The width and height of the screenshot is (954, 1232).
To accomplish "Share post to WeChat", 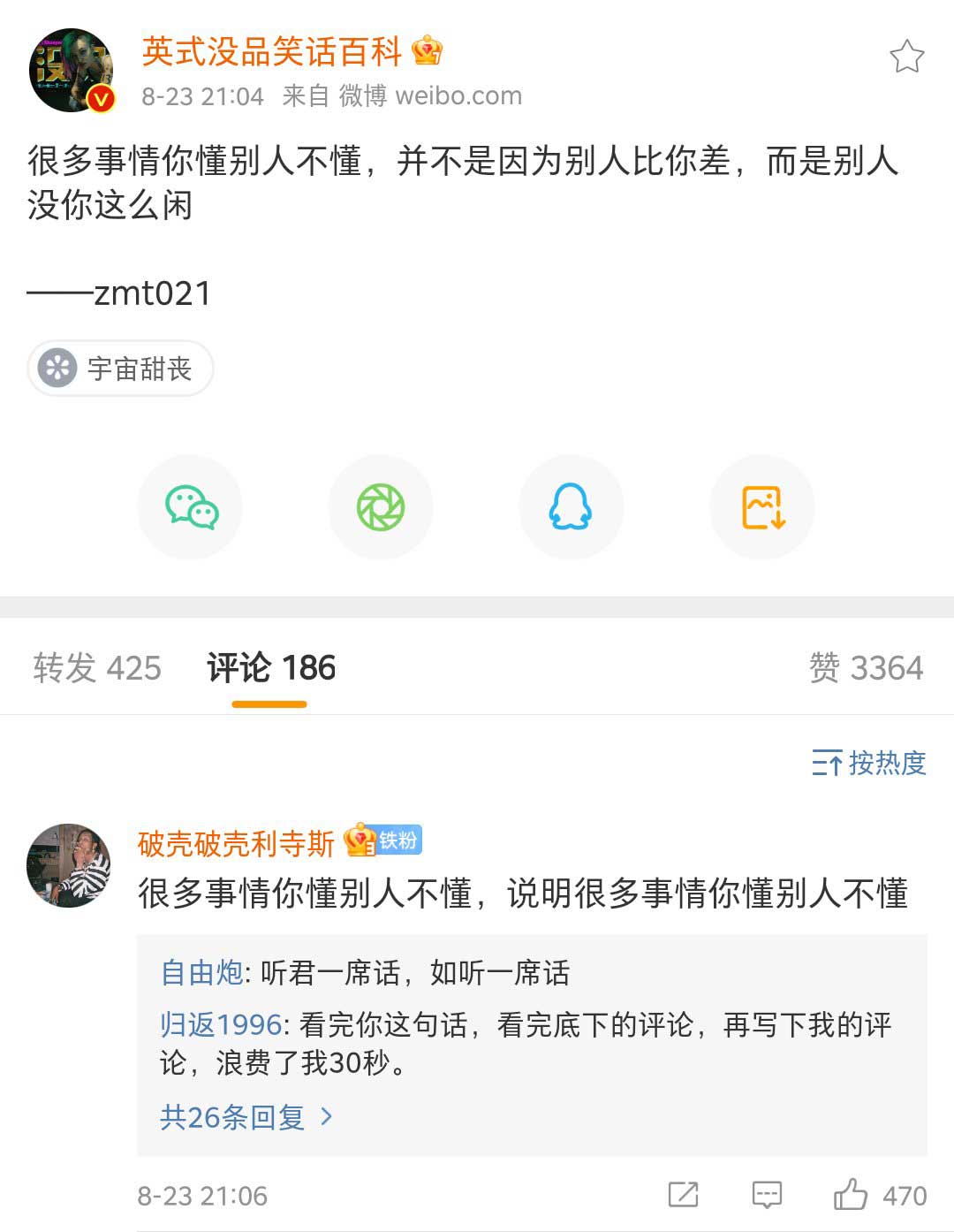I will click(191, 507).
